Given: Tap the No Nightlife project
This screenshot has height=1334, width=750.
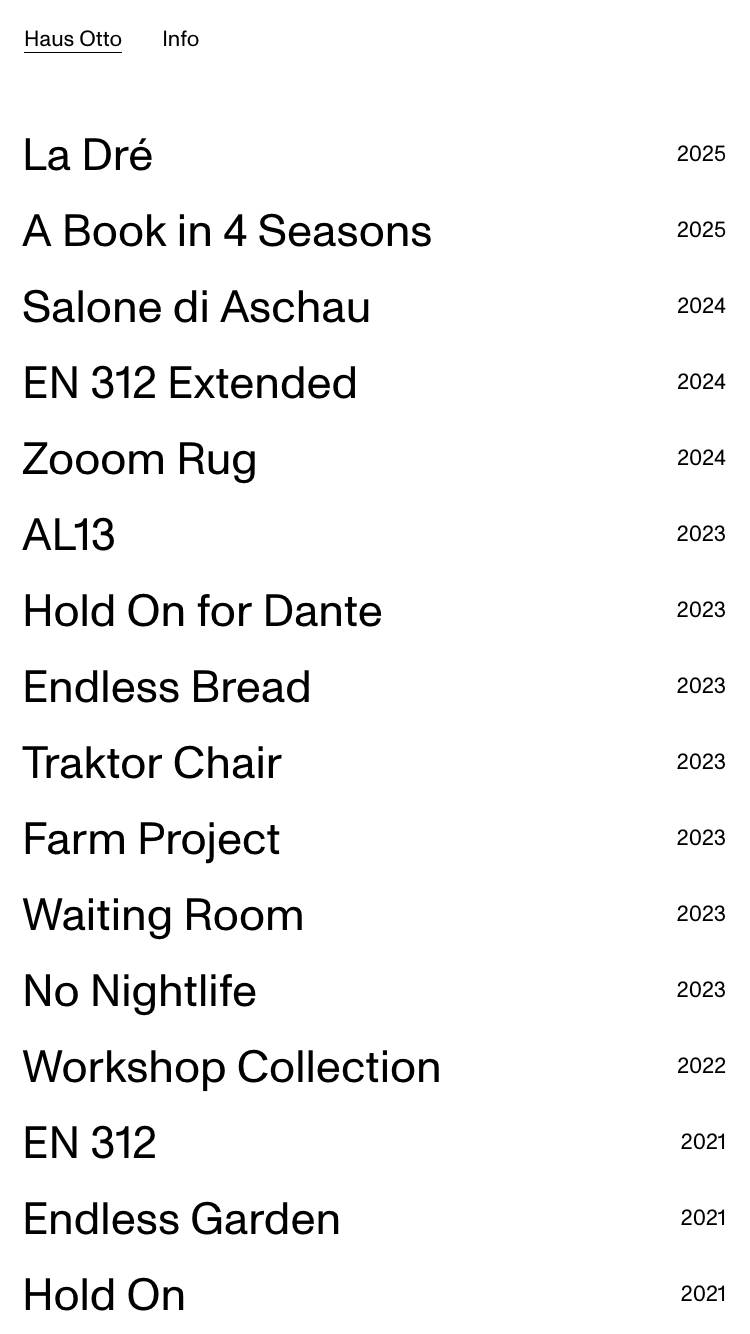Looking at the screenshot, I should tap(140, 991).
